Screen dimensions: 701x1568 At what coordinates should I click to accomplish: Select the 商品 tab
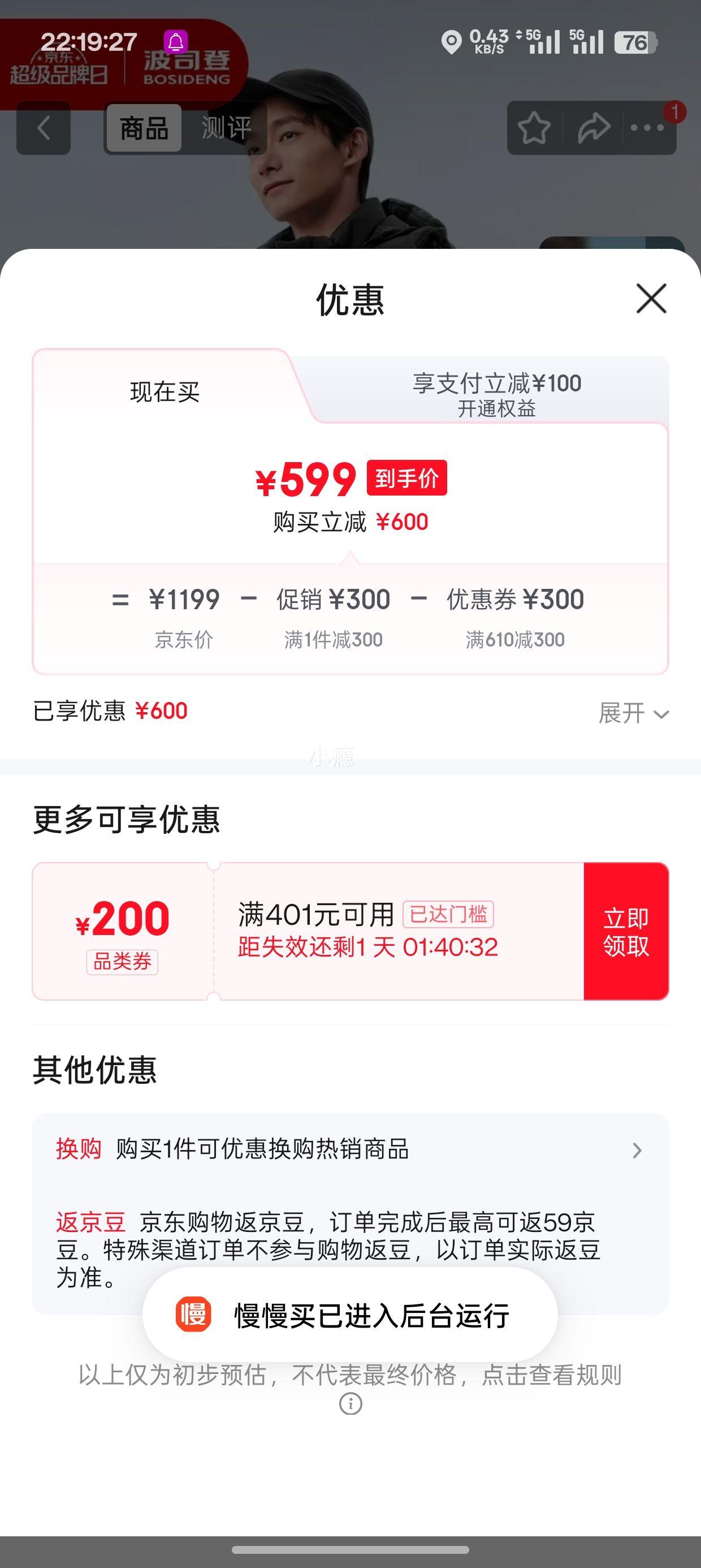[x=143, y=127]
